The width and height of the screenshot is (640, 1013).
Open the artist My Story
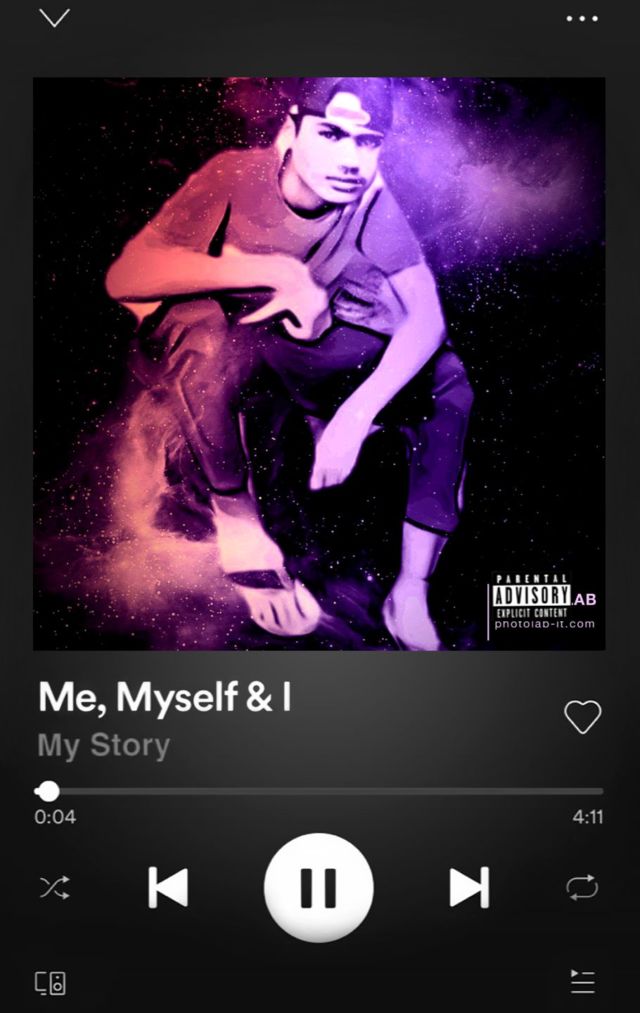(x=103, y=746)
